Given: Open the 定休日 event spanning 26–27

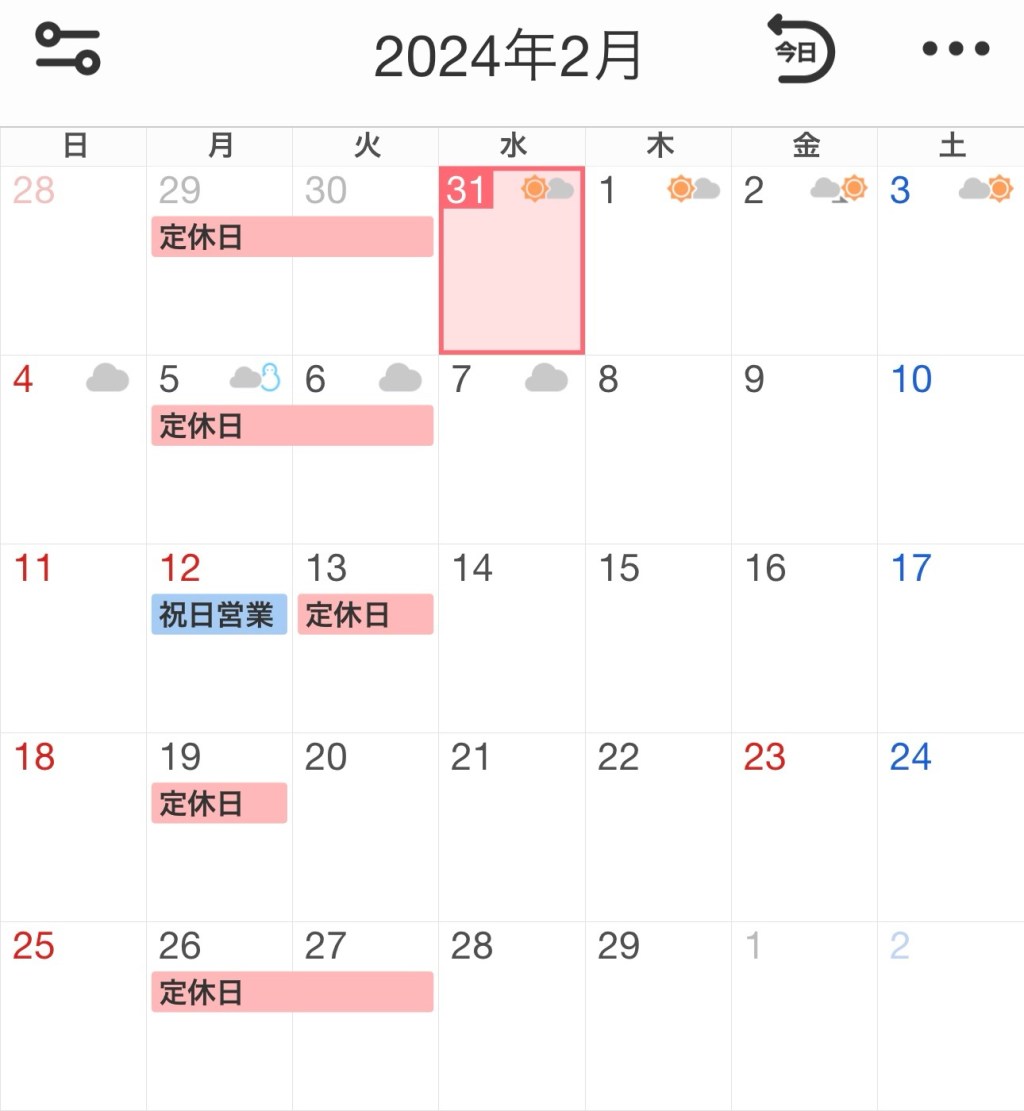Looking at the screenshot, I should (x=292, y=992).
